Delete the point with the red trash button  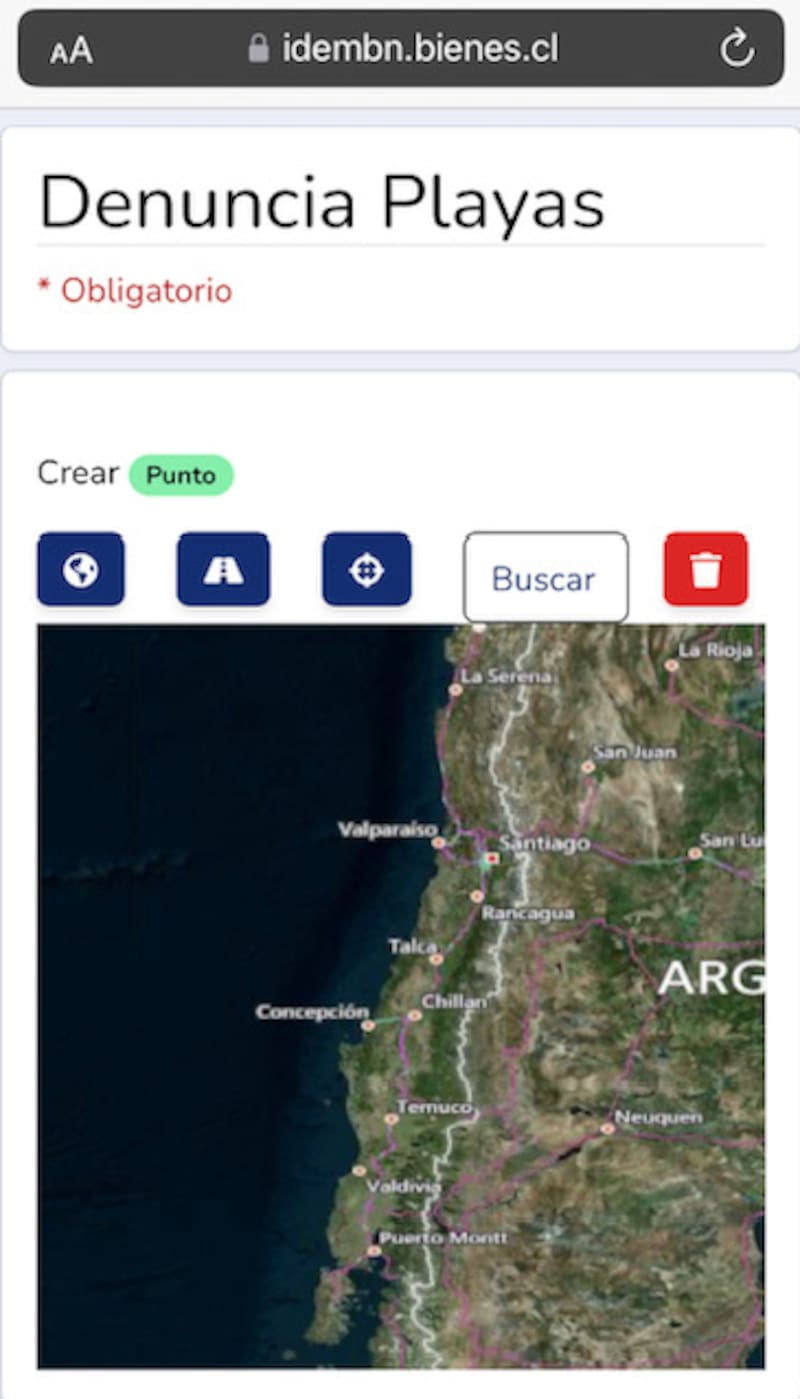(705, 569)
